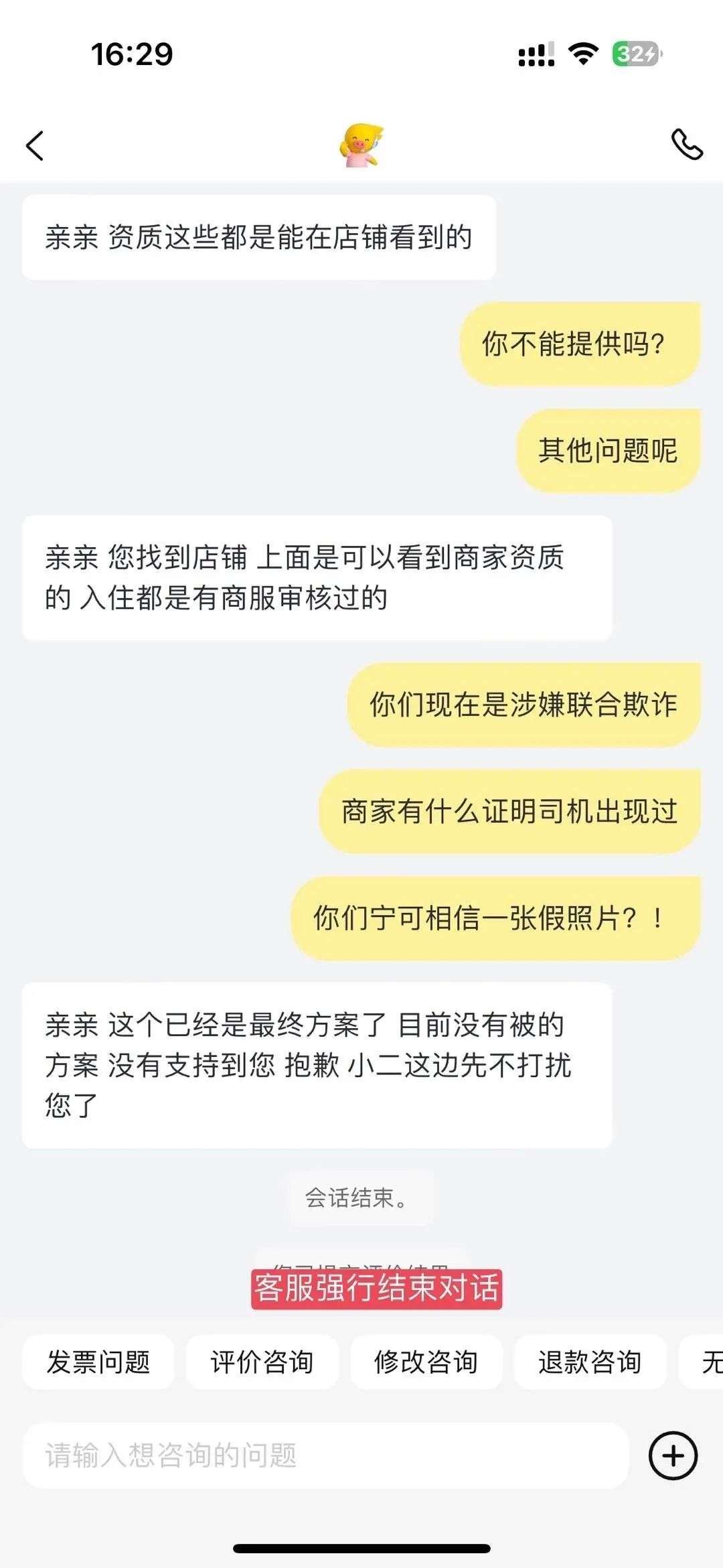Open the 退款咨询 quick option

[590, 1362]
